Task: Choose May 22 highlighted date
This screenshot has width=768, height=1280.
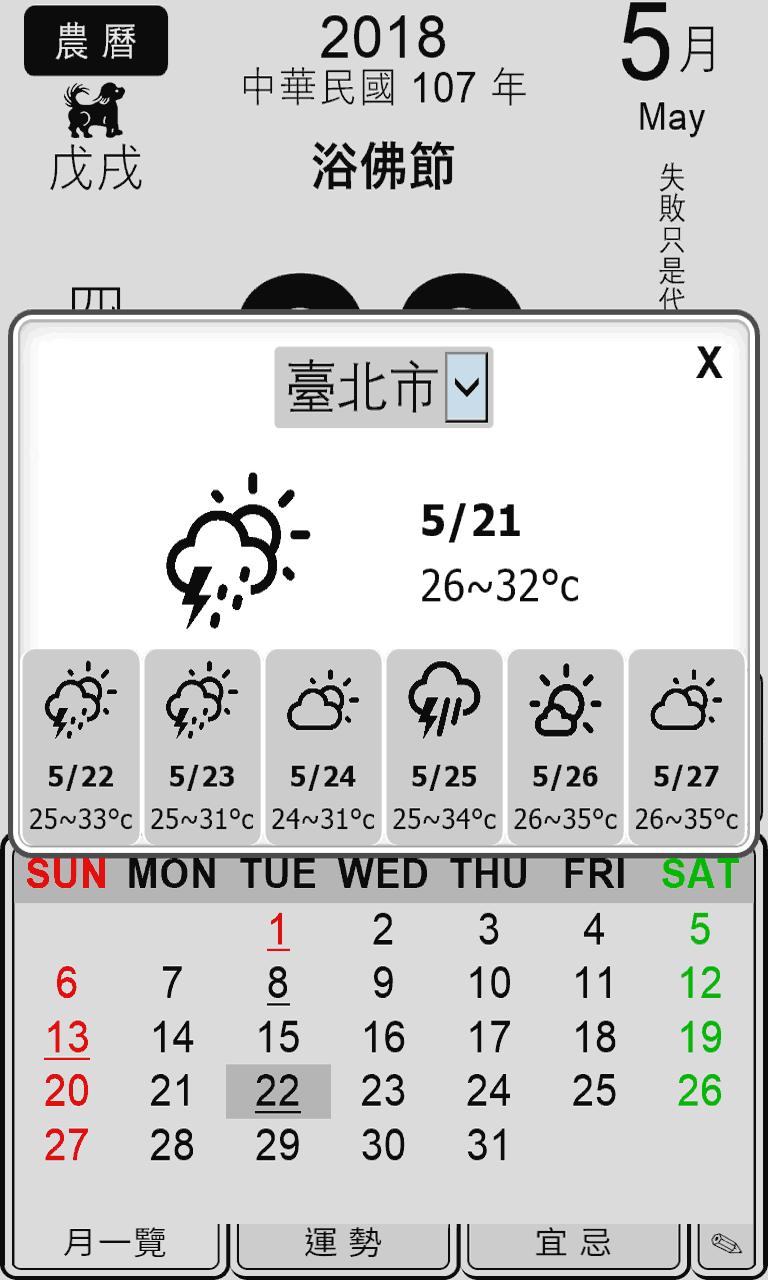Action: point(278,1092)
